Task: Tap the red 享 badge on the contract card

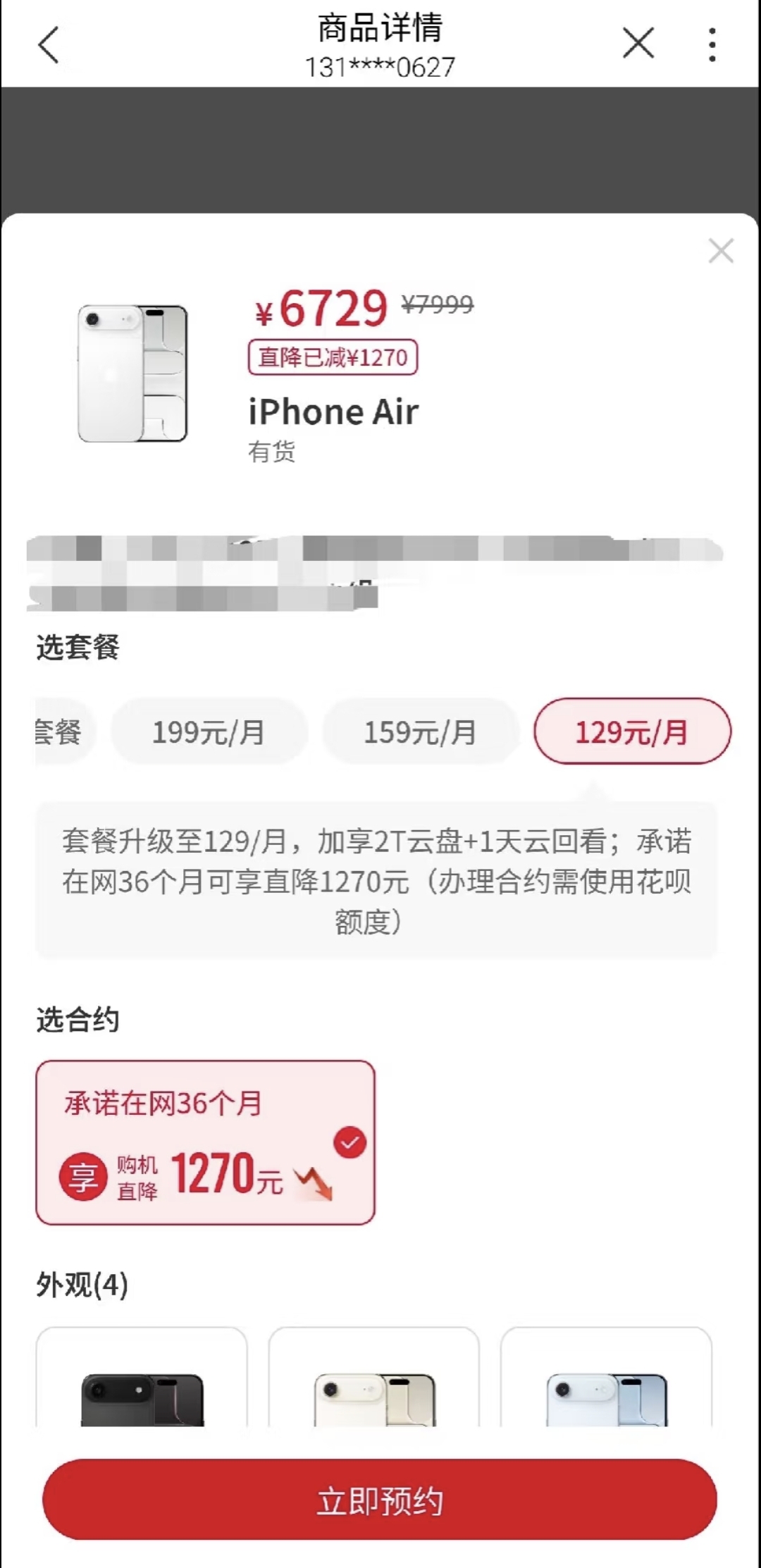Action: click(83, 1175)
